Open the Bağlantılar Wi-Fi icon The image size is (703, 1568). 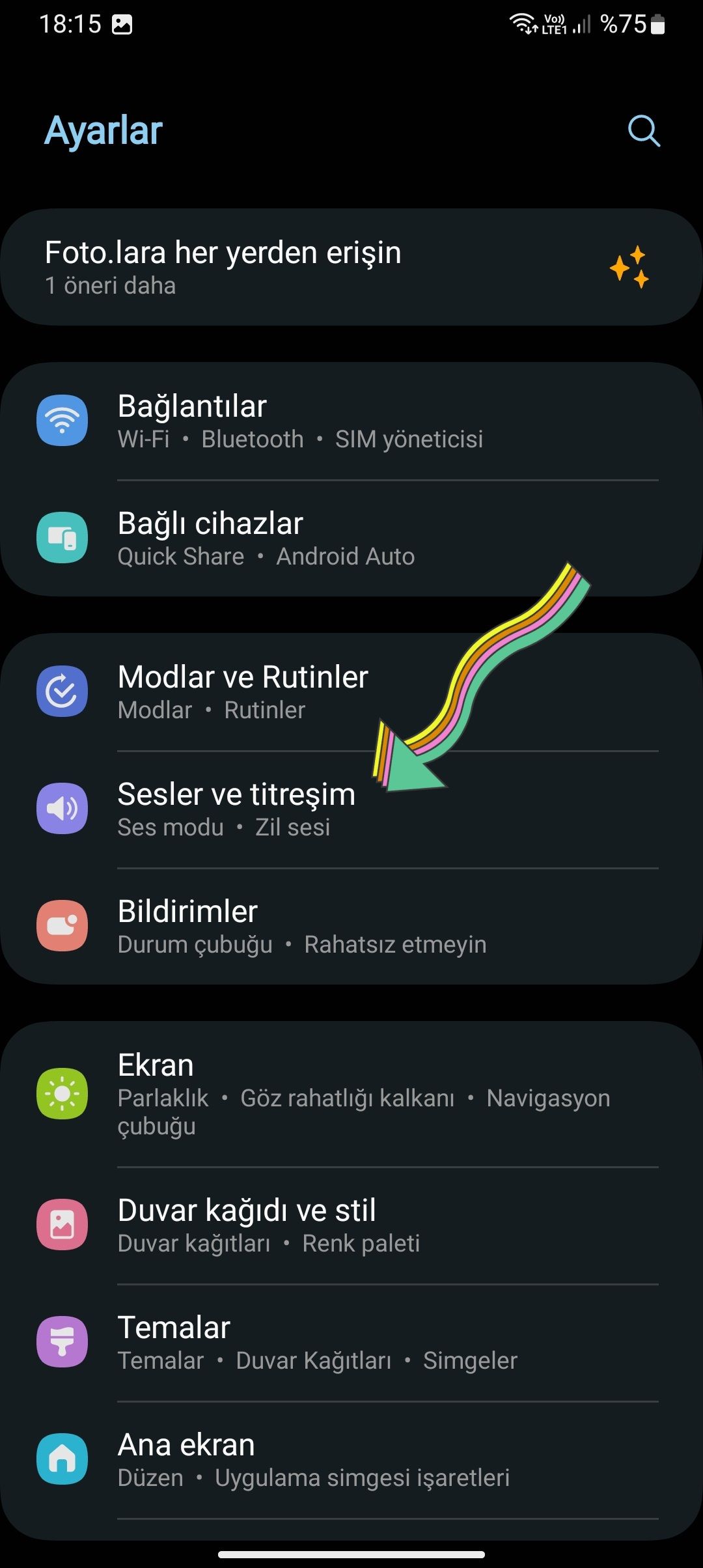pyautogui.click(x=62, y=420)
